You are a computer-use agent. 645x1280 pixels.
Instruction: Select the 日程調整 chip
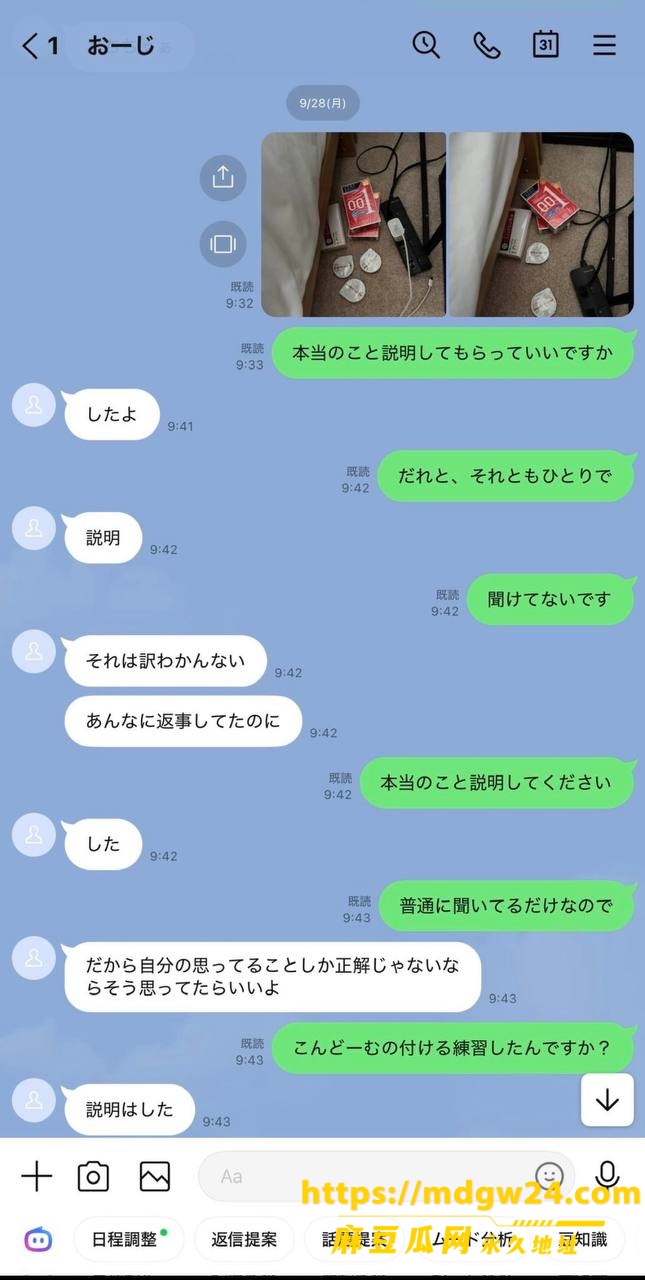click(129, 1239)
